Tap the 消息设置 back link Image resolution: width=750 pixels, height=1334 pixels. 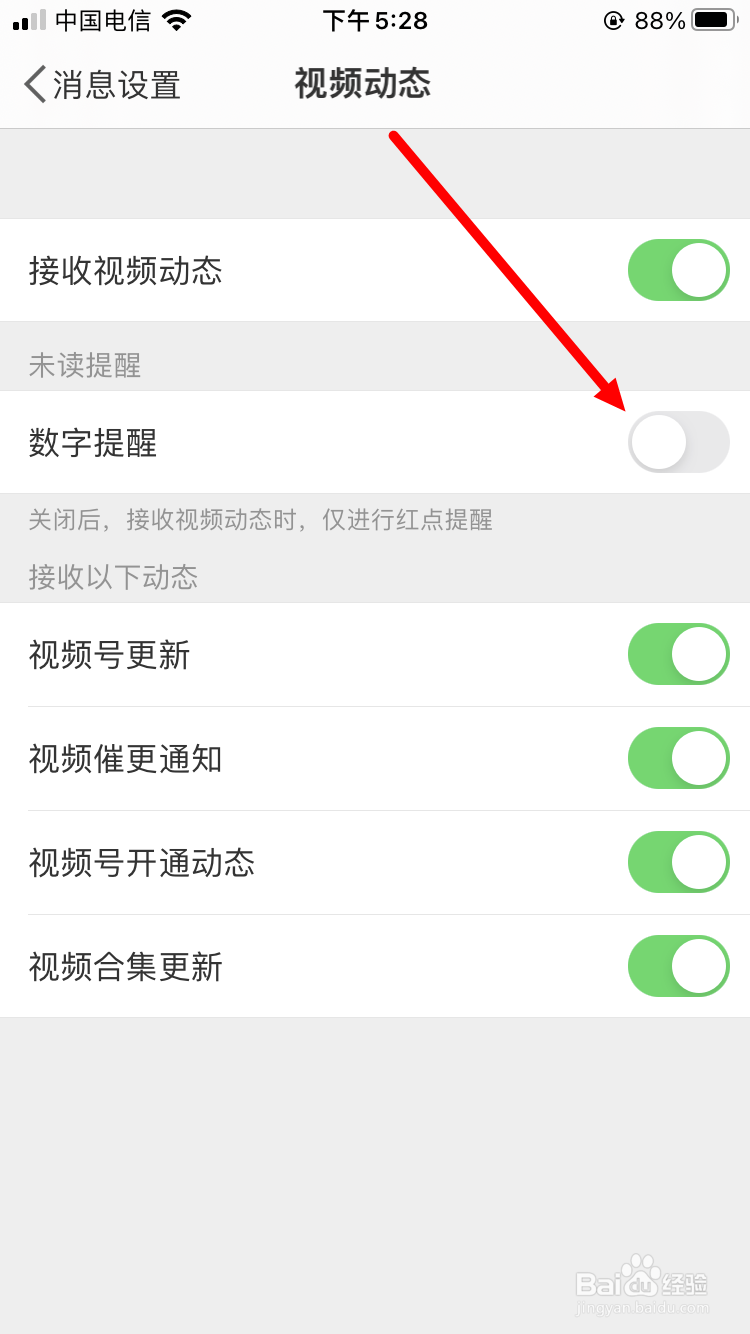point(112,85)
